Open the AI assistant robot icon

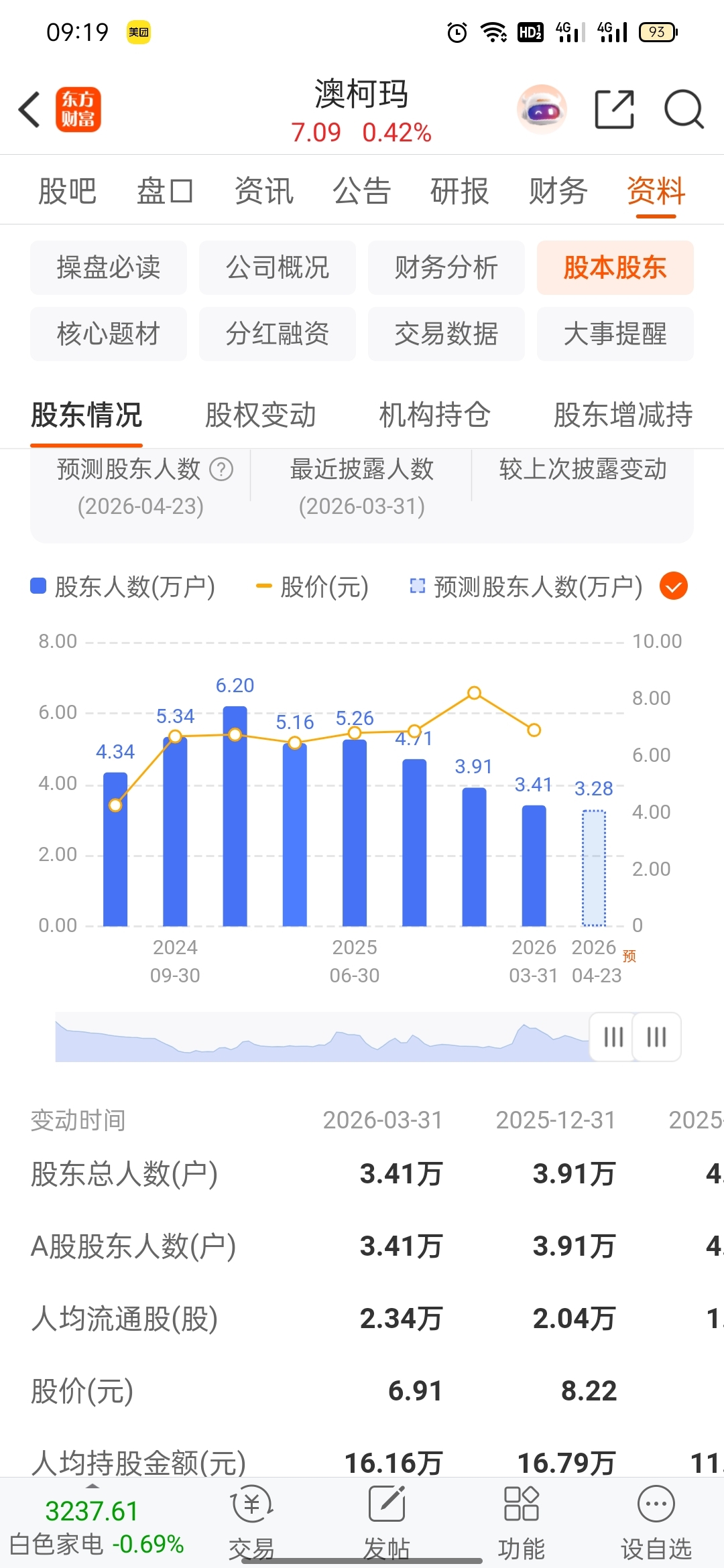tap(542, 109)
